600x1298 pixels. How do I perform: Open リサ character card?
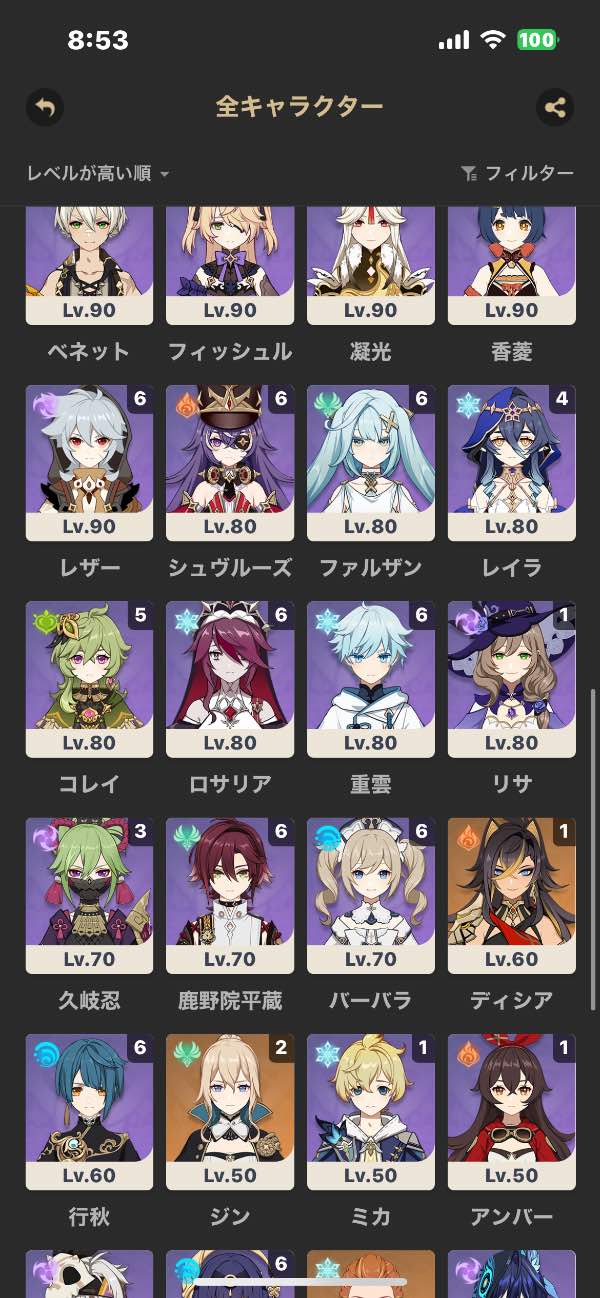[512, 678]
